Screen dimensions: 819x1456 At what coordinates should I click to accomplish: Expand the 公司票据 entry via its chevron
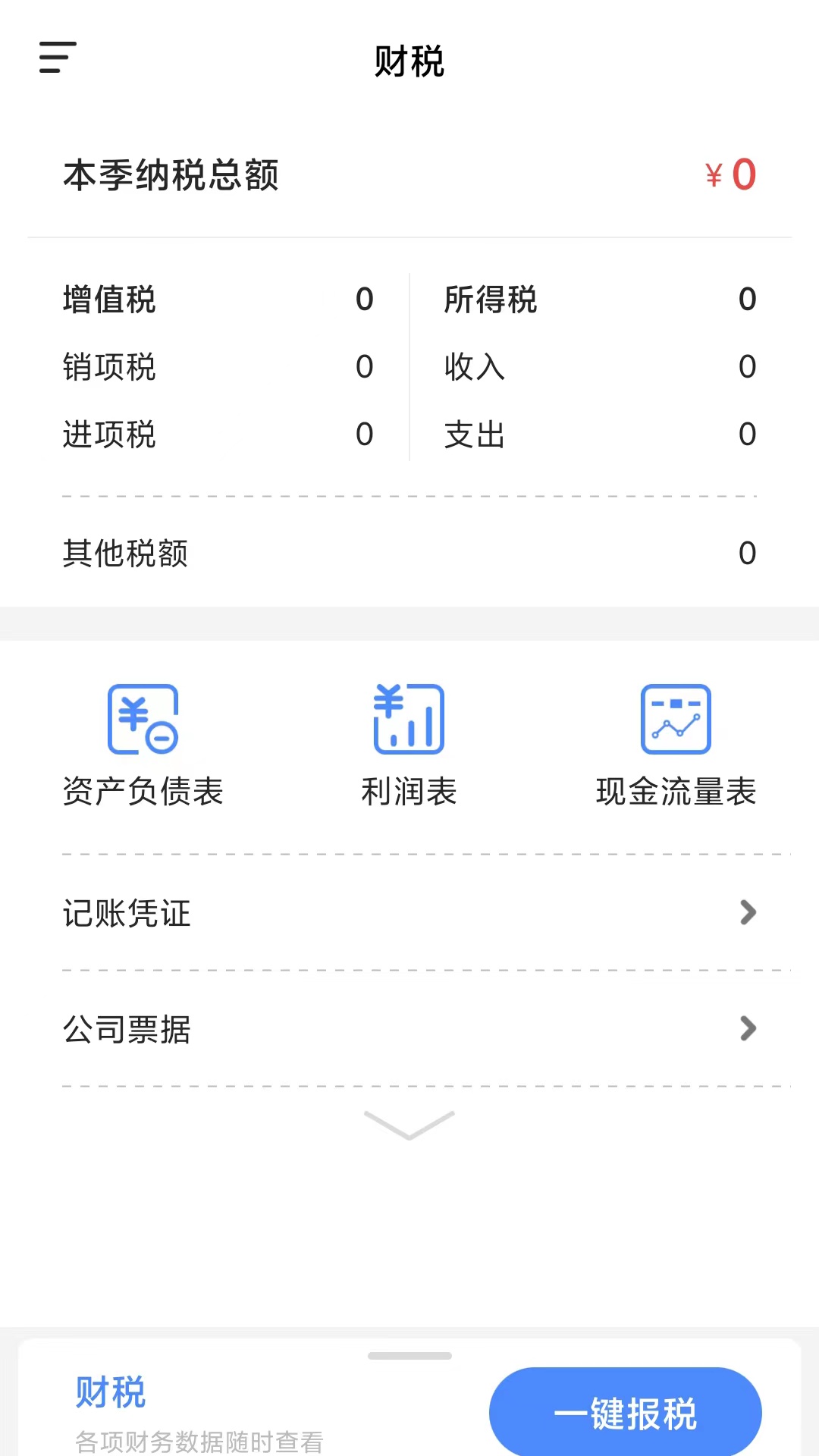[x=749, y=1029]
